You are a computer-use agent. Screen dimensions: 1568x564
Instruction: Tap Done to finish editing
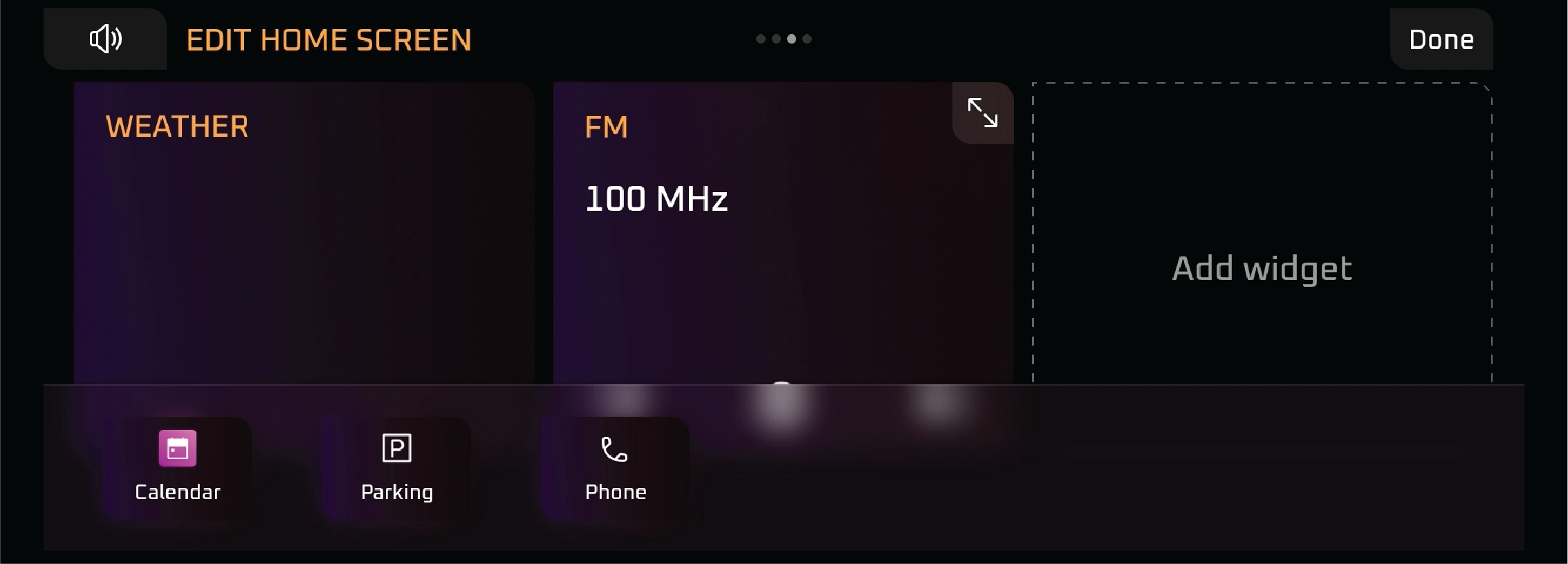coord(1441,39)
